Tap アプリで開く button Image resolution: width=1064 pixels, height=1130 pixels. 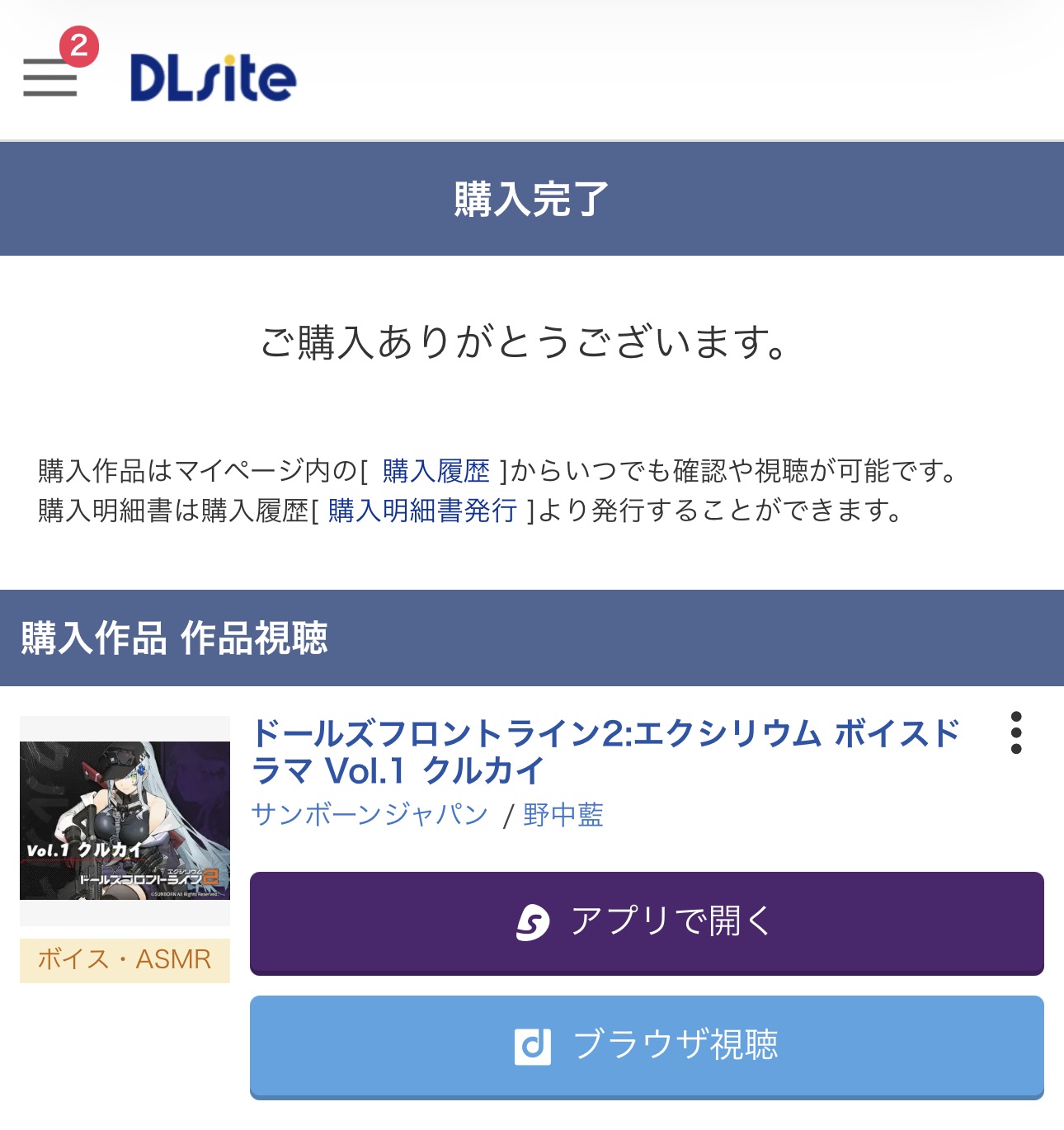[647, 922]
